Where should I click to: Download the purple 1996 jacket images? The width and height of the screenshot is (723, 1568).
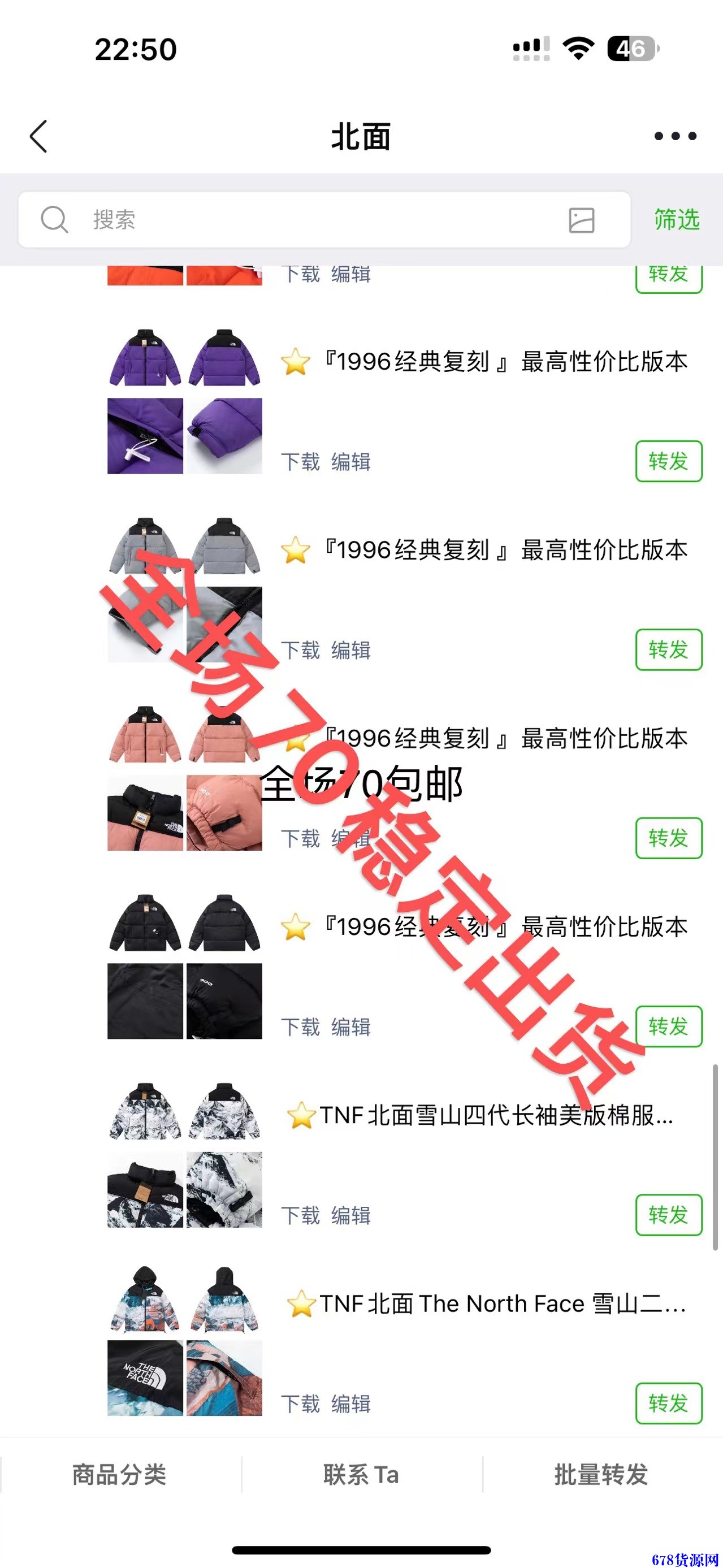coord(301,462)
